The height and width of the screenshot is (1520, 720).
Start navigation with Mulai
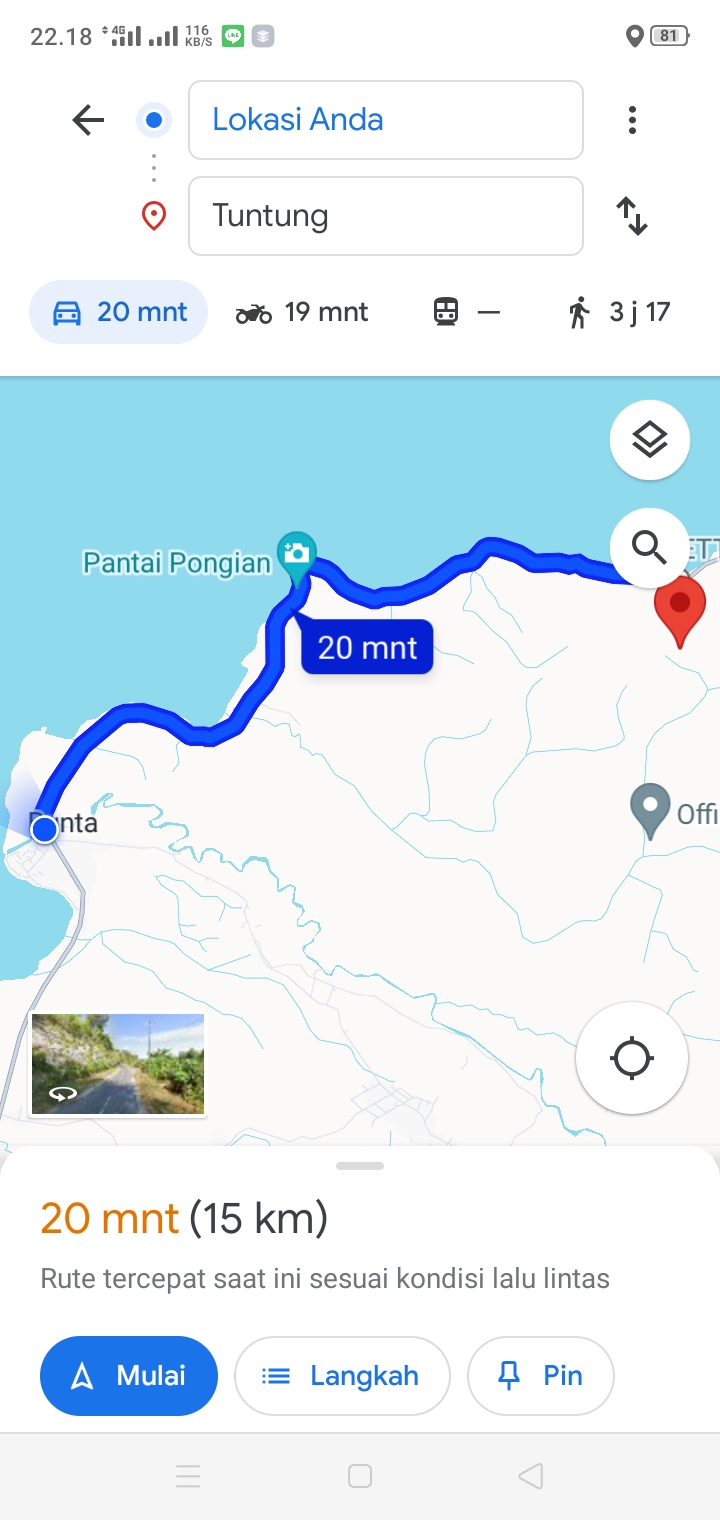[x=129, y=1376]
